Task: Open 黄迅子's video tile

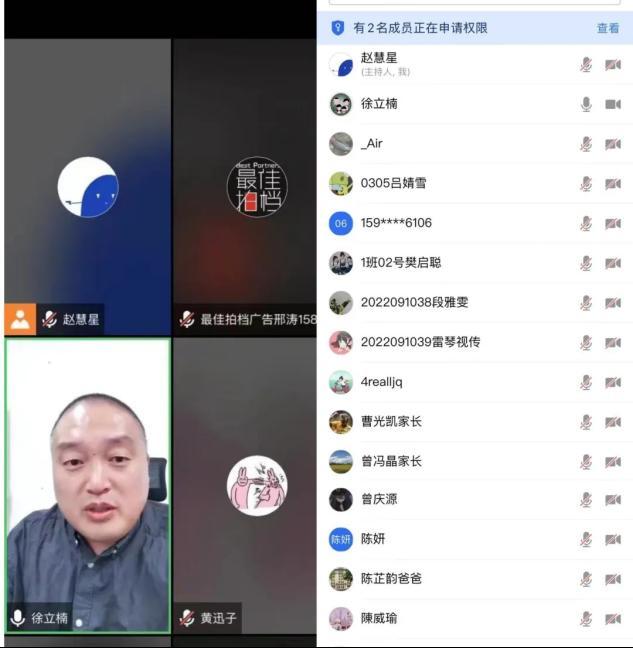Action: click(245, 485)
